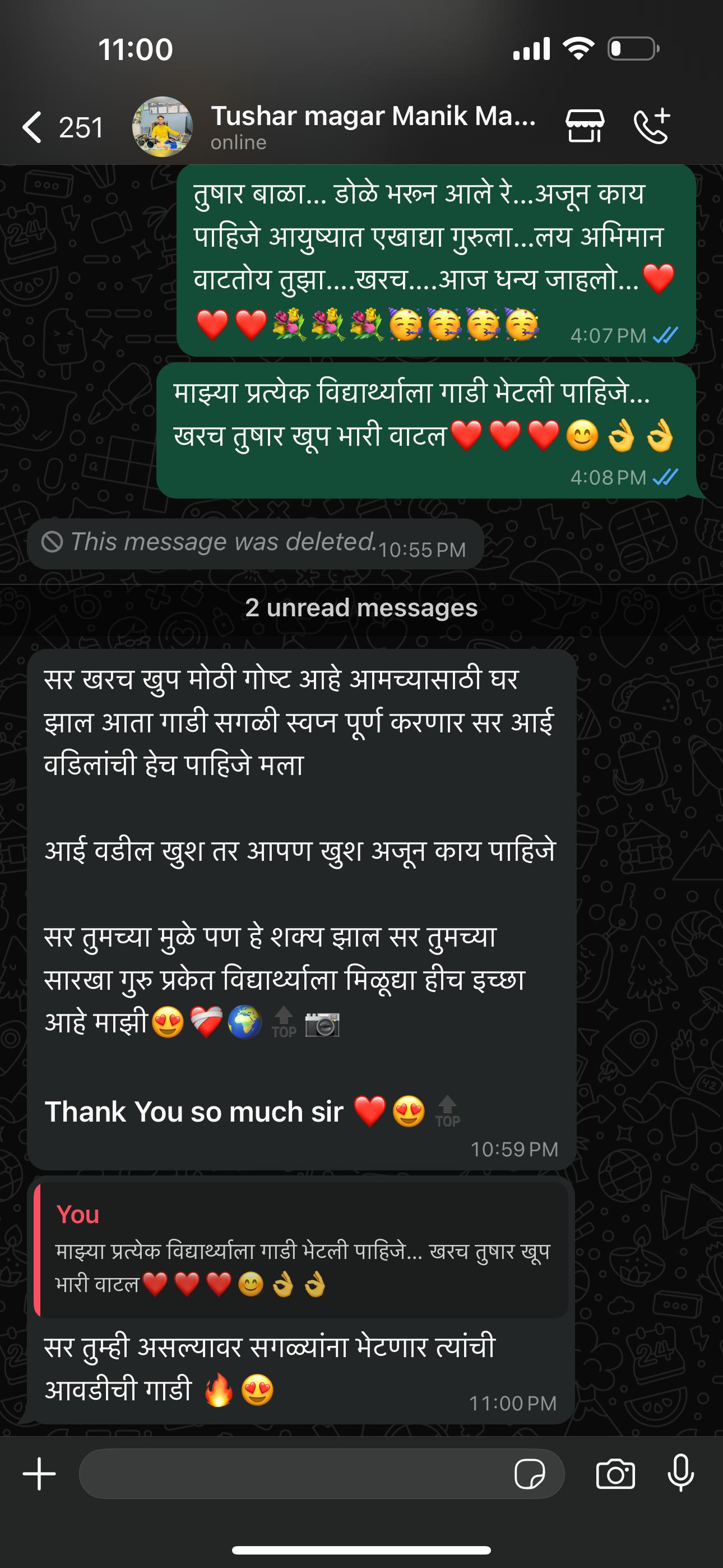Open the attachment plus menu
This screenshot has width=723, height=1568.
point(40,1474)
